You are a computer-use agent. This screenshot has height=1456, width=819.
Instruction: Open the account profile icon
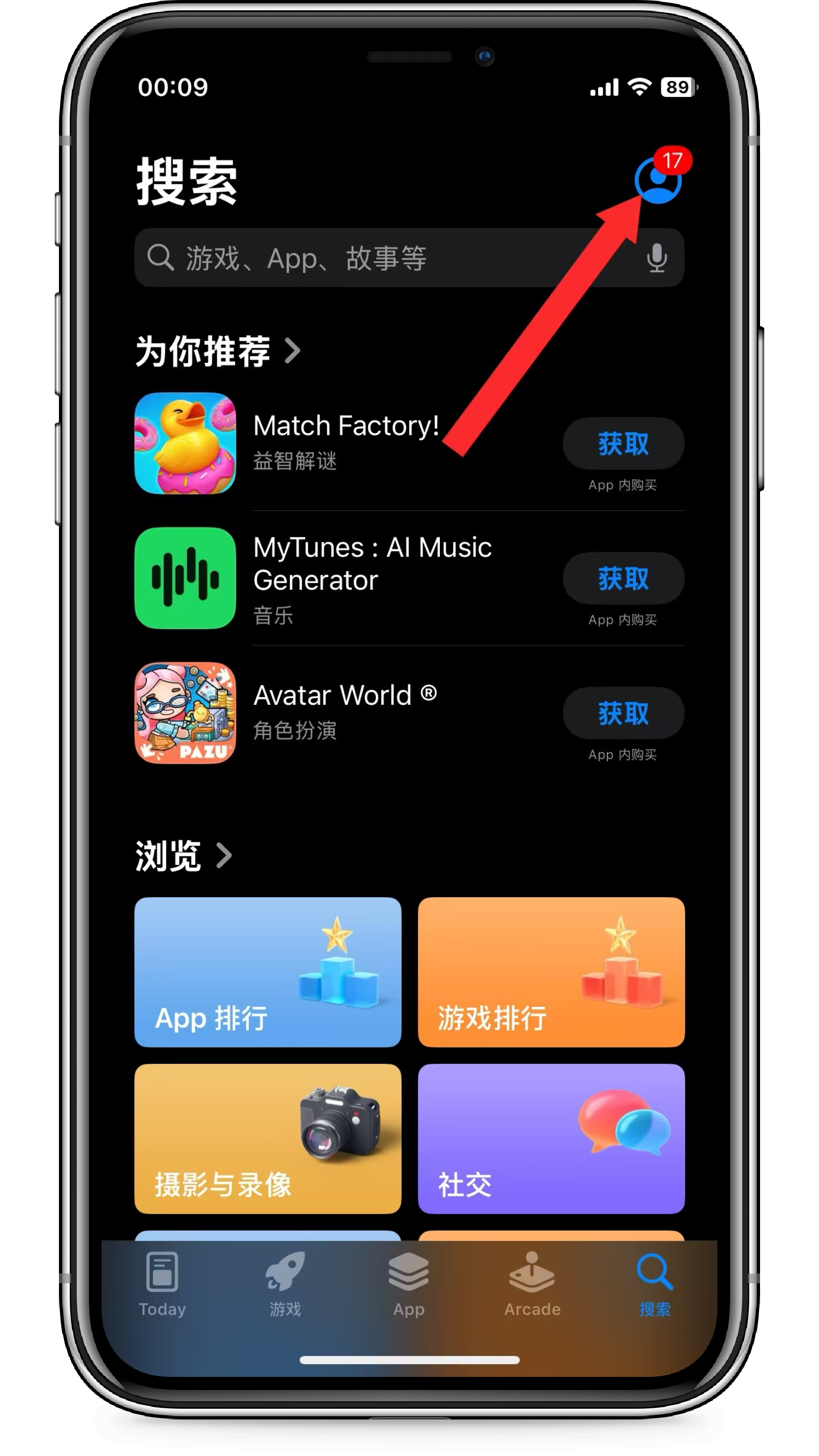pos(658,181)
